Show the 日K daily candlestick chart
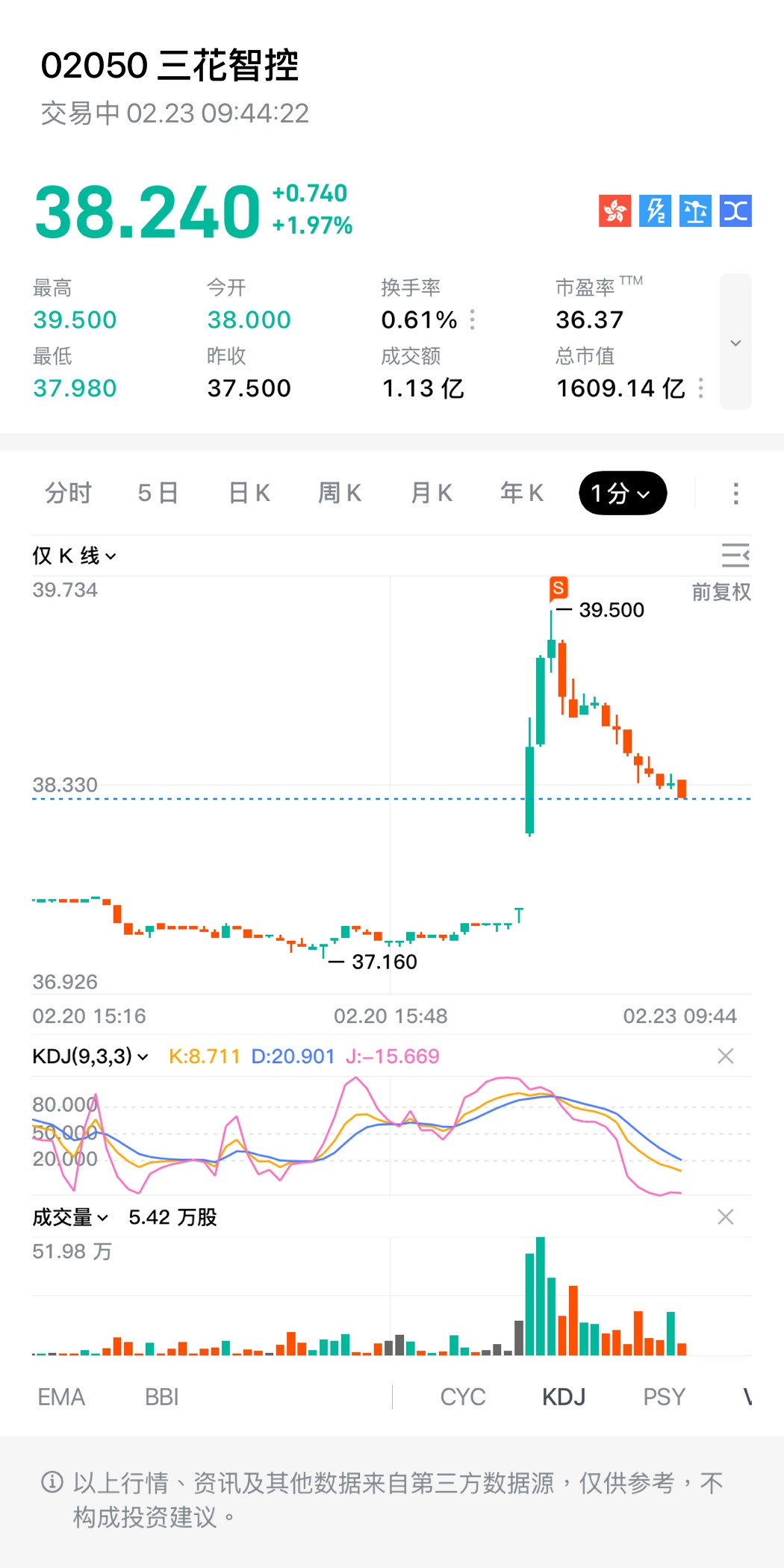Screen dimensions: 784x1568 [249, 493]
